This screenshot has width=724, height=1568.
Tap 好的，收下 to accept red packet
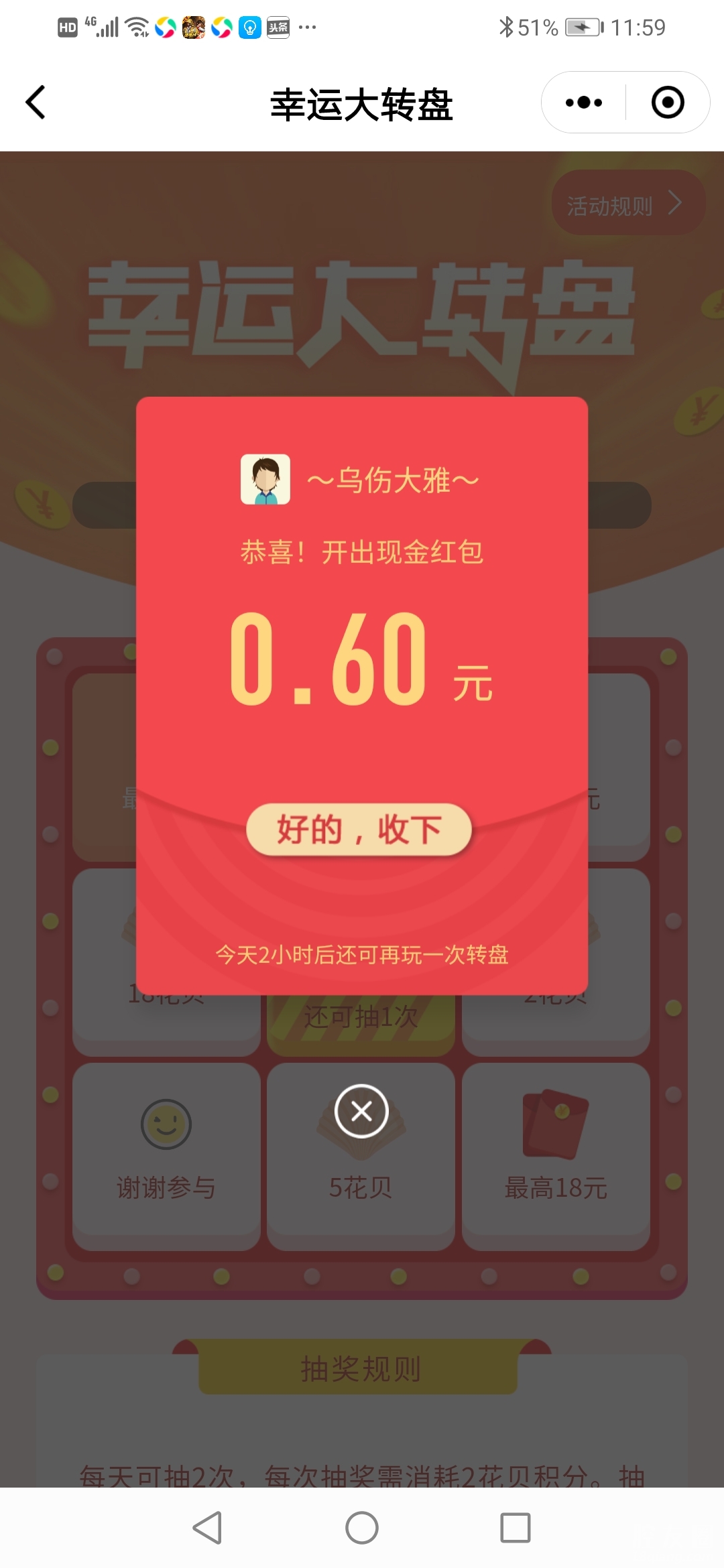point(359,830)
